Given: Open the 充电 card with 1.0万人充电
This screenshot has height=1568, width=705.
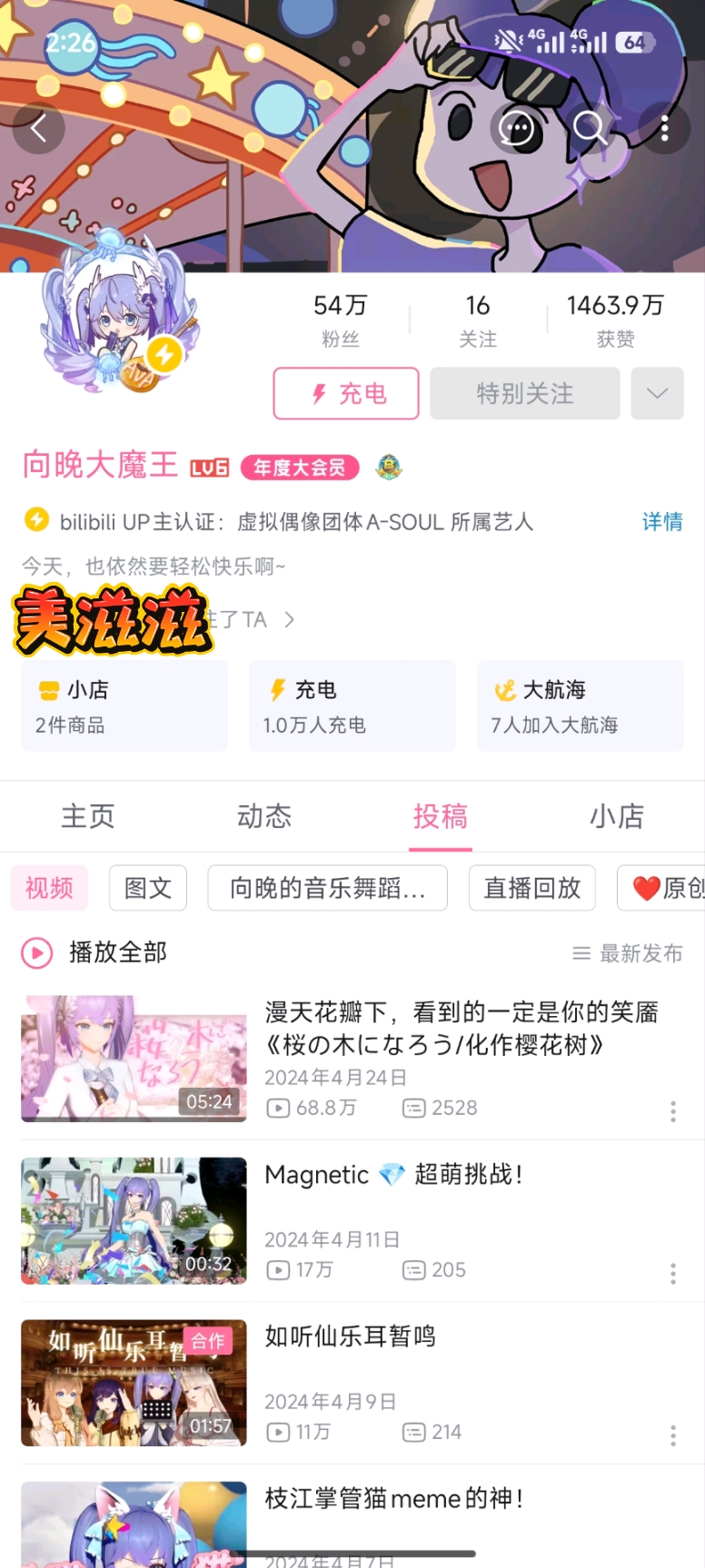Looking at the screenshot, I should pos(352,705).
